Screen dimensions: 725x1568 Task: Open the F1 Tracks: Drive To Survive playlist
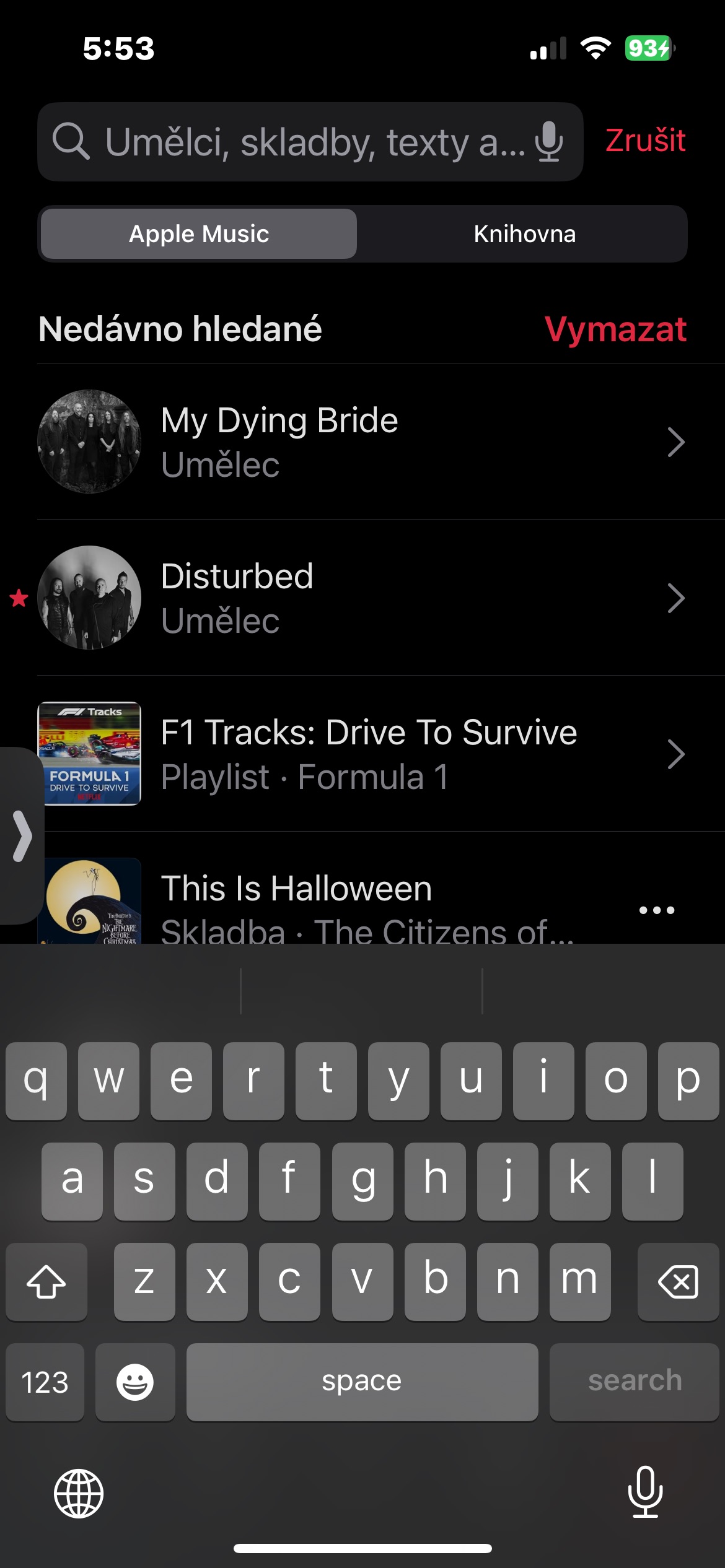tap(372, 754)
